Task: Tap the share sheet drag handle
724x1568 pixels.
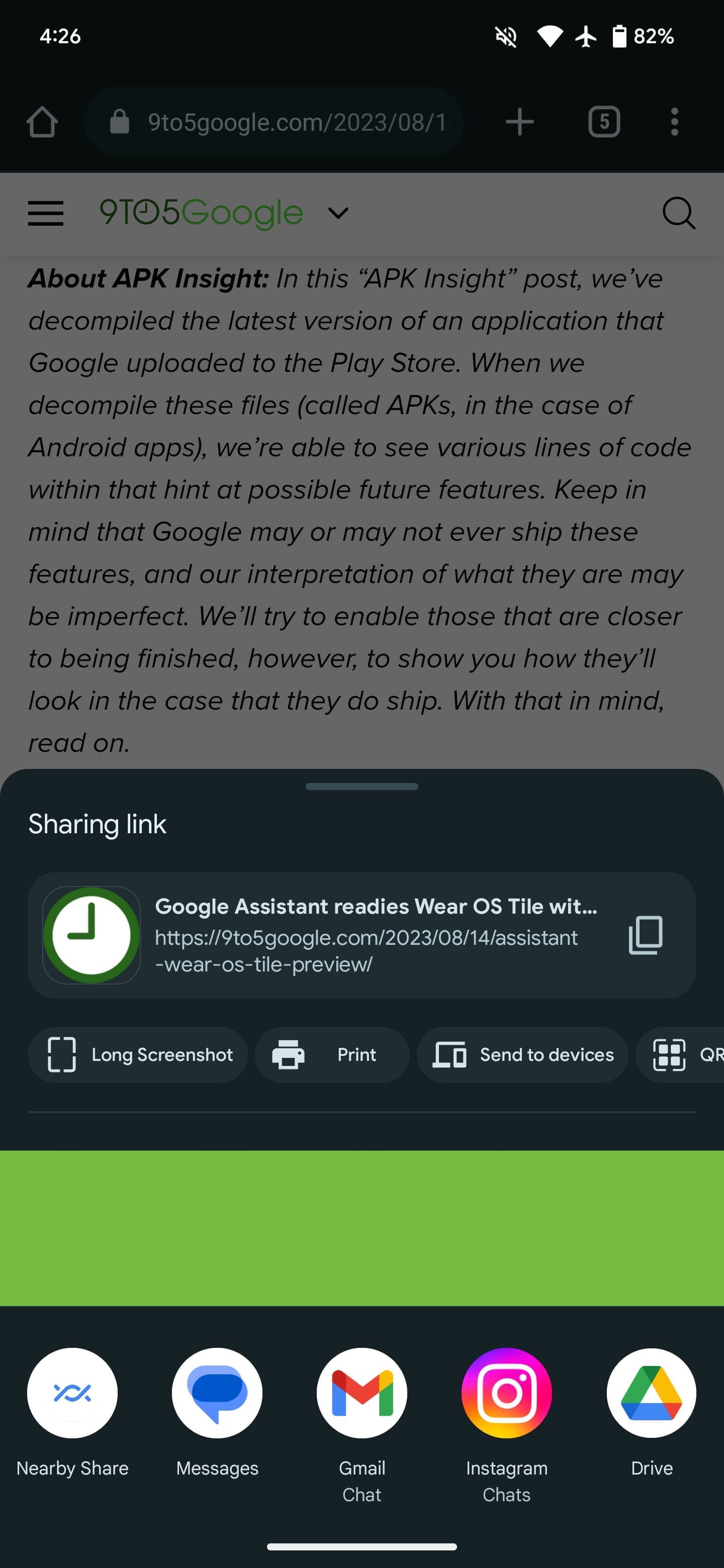Action: [x=361, y=787]
